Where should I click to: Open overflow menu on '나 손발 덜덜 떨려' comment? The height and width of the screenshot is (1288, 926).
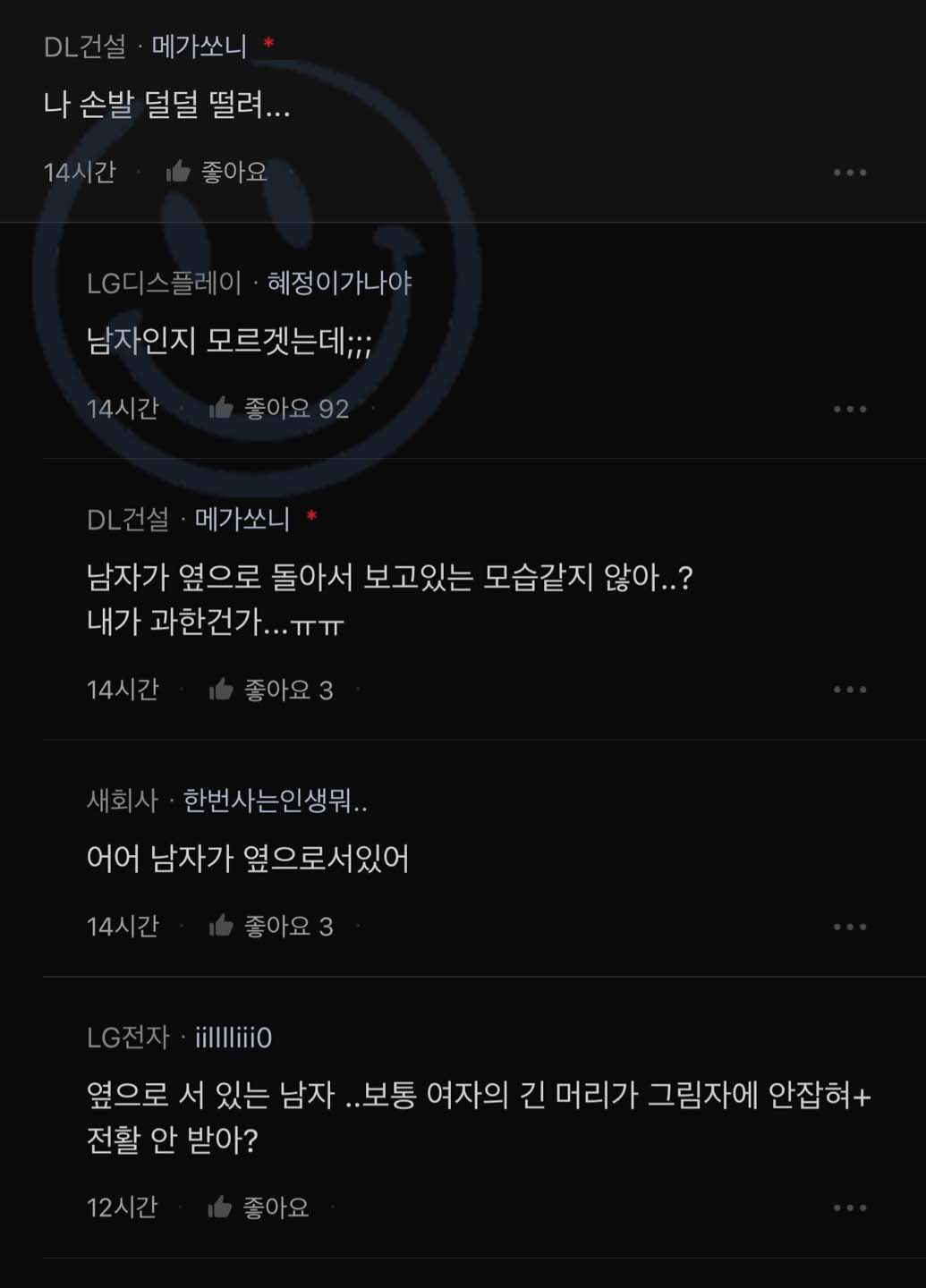click(x=849, y=173)
